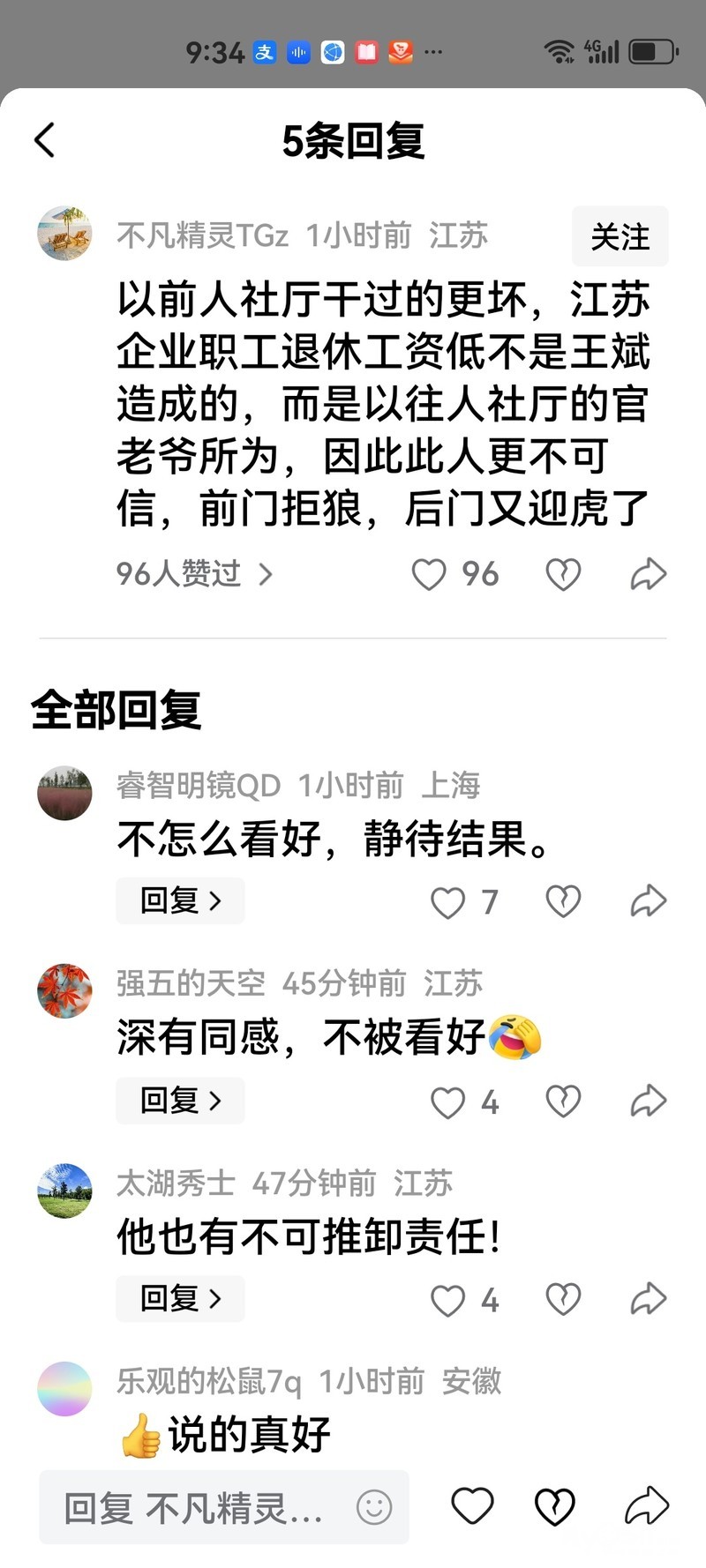This screenshot has height=1568, width=706.
Task: Like 不凡精灵TGz's comment with 96 likes
Action: [x=430, y=574]
